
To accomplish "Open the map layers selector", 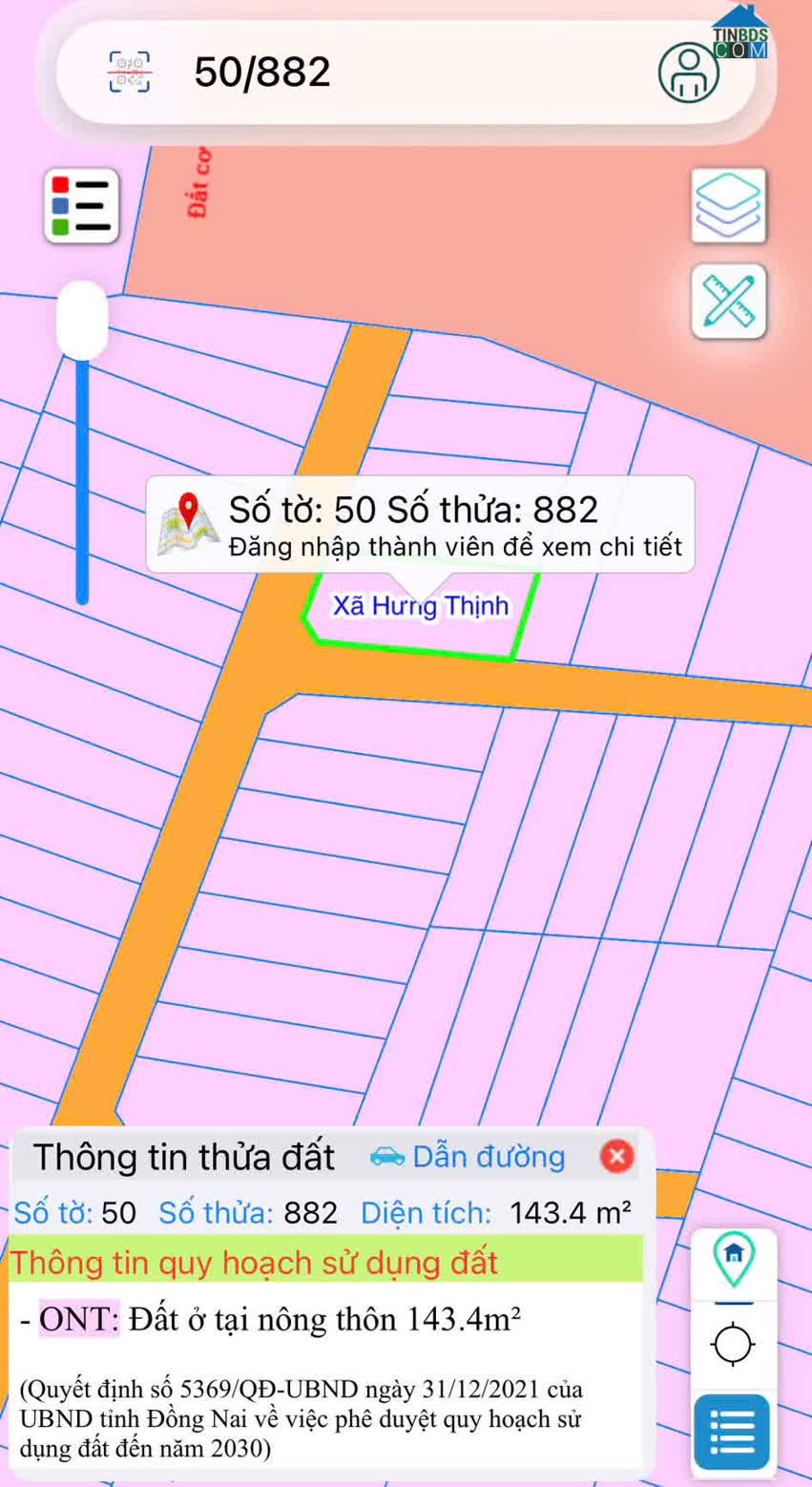I will tap(729, 205).
